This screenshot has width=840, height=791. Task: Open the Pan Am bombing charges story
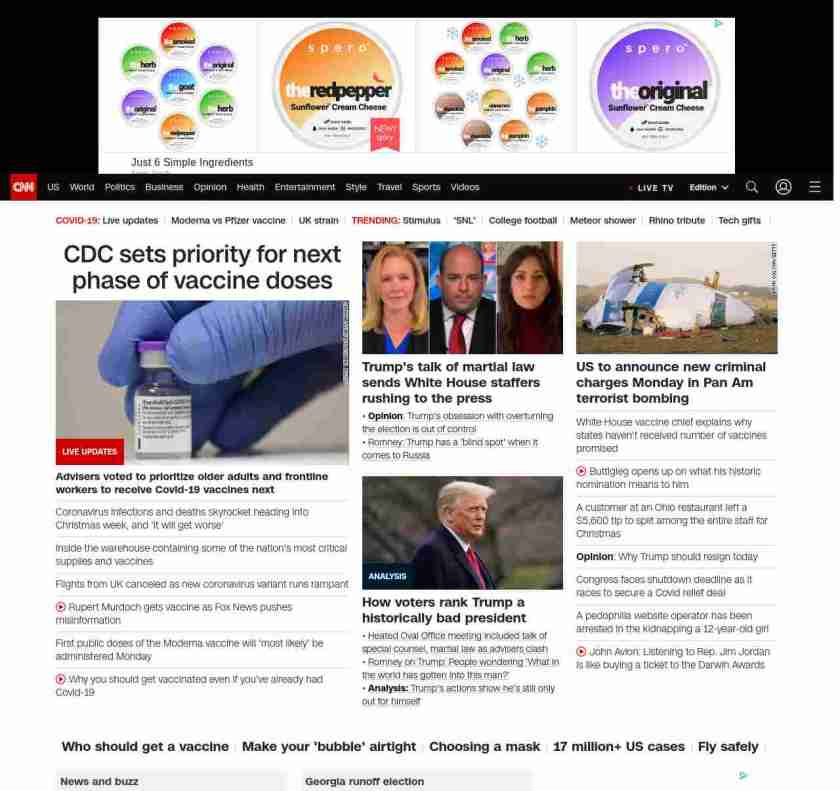pos(670,382)
